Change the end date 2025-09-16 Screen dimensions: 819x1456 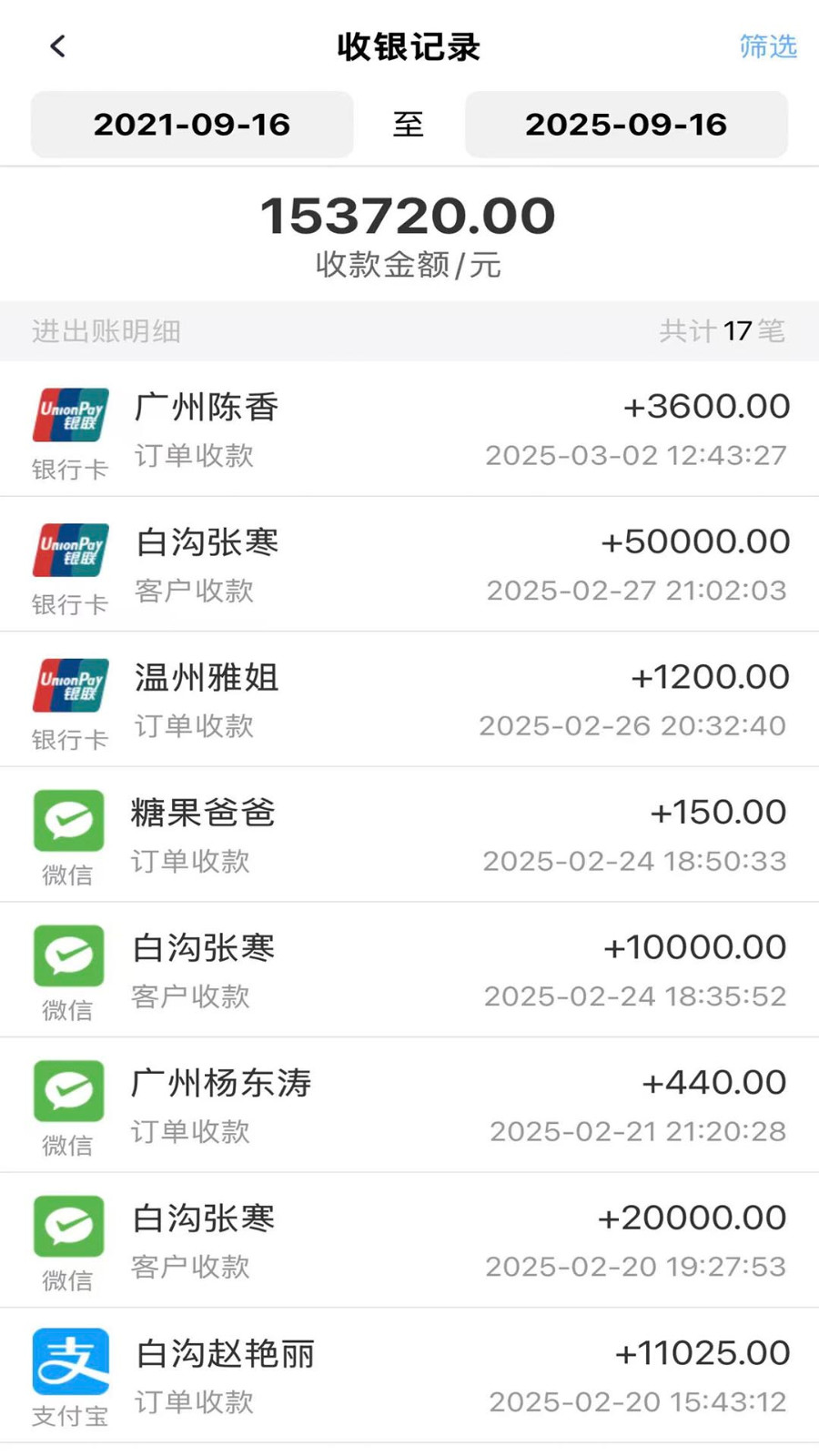tap(626, 125)
